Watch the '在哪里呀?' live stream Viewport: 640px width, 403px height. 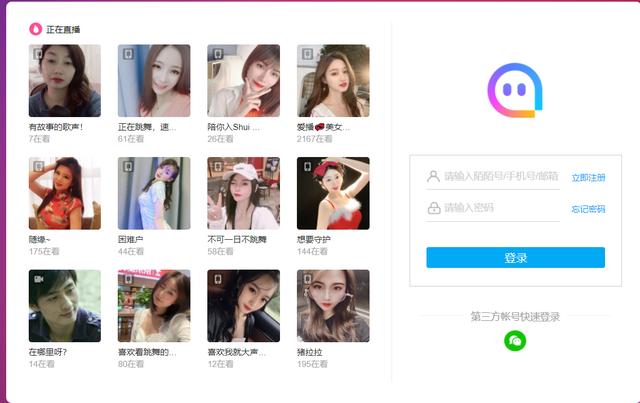point(64,306)
